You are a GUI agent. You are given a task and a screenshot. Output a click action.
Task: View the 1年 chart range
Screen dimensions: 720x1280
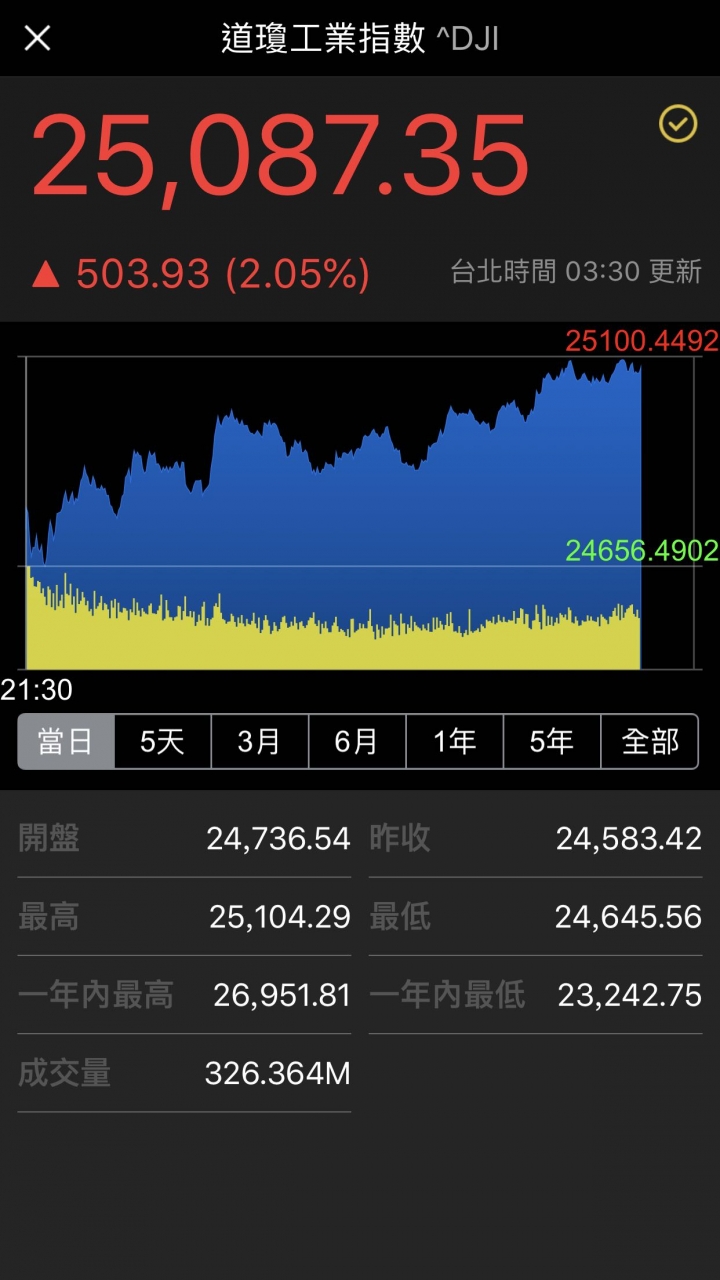pyautogui.click(x=454, y=741)
